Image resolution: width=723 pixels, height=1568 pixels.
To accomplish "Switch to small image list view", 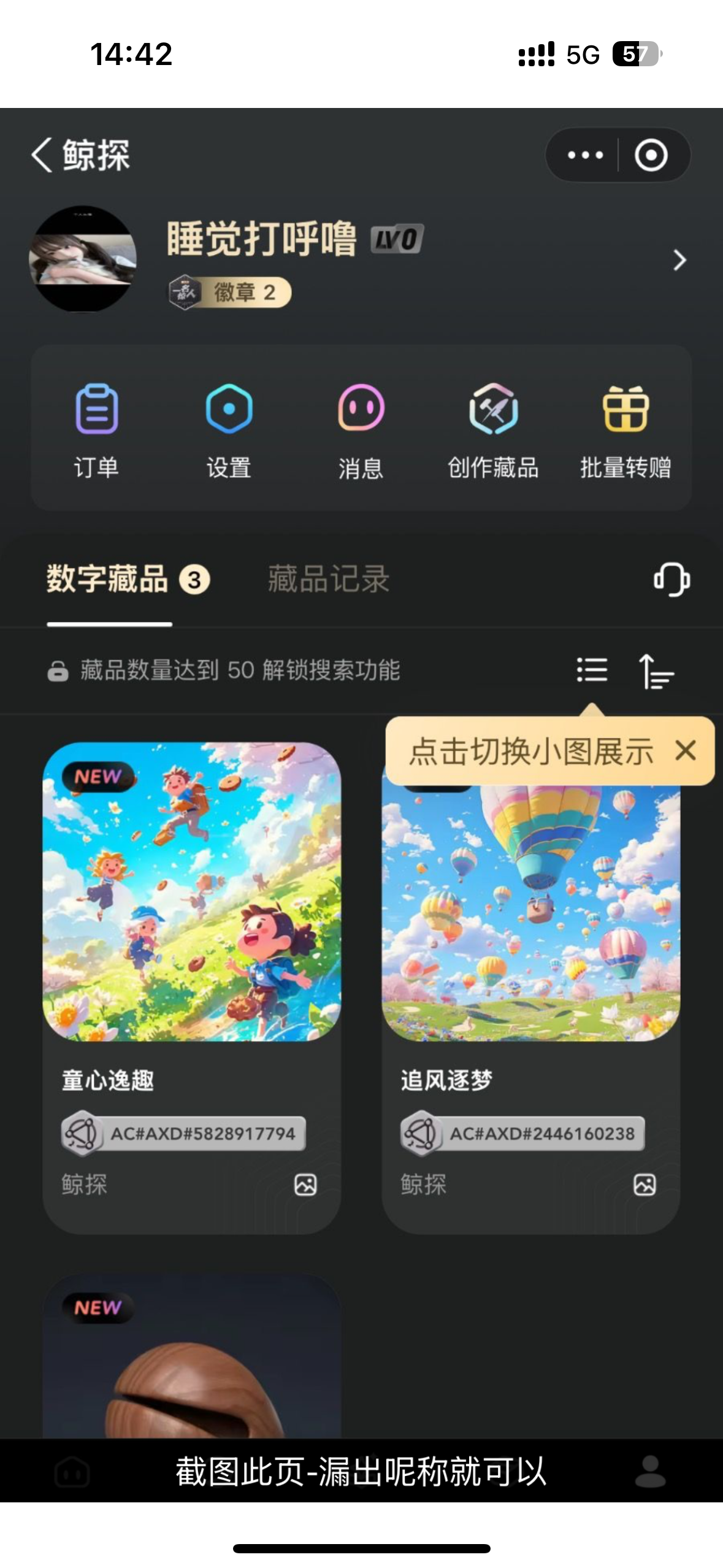I will (592, 670).
